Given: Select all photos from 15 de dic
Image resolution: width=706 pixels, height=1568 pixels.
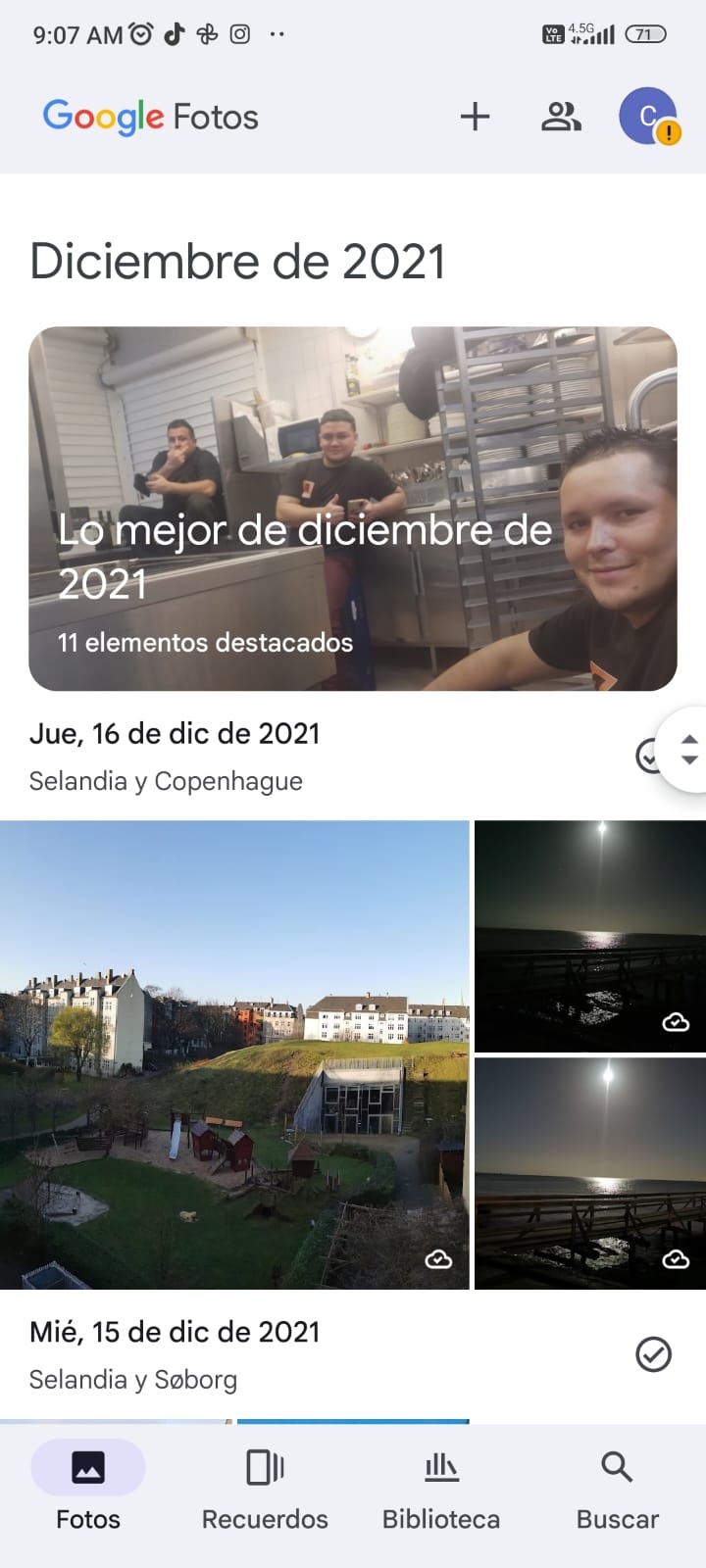Looking at the screenshot, I should (653, 1354).
